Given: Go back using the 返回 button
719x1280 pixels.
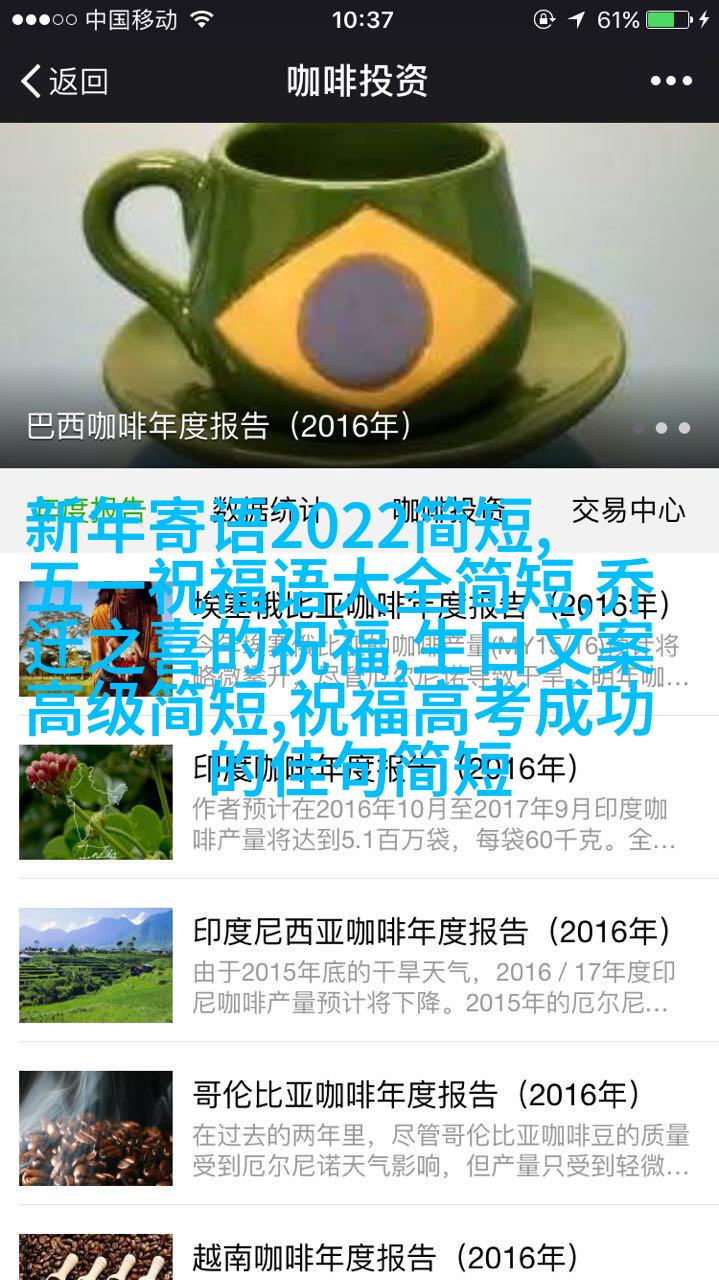Looking at the screenshot, I should point(64,81).
